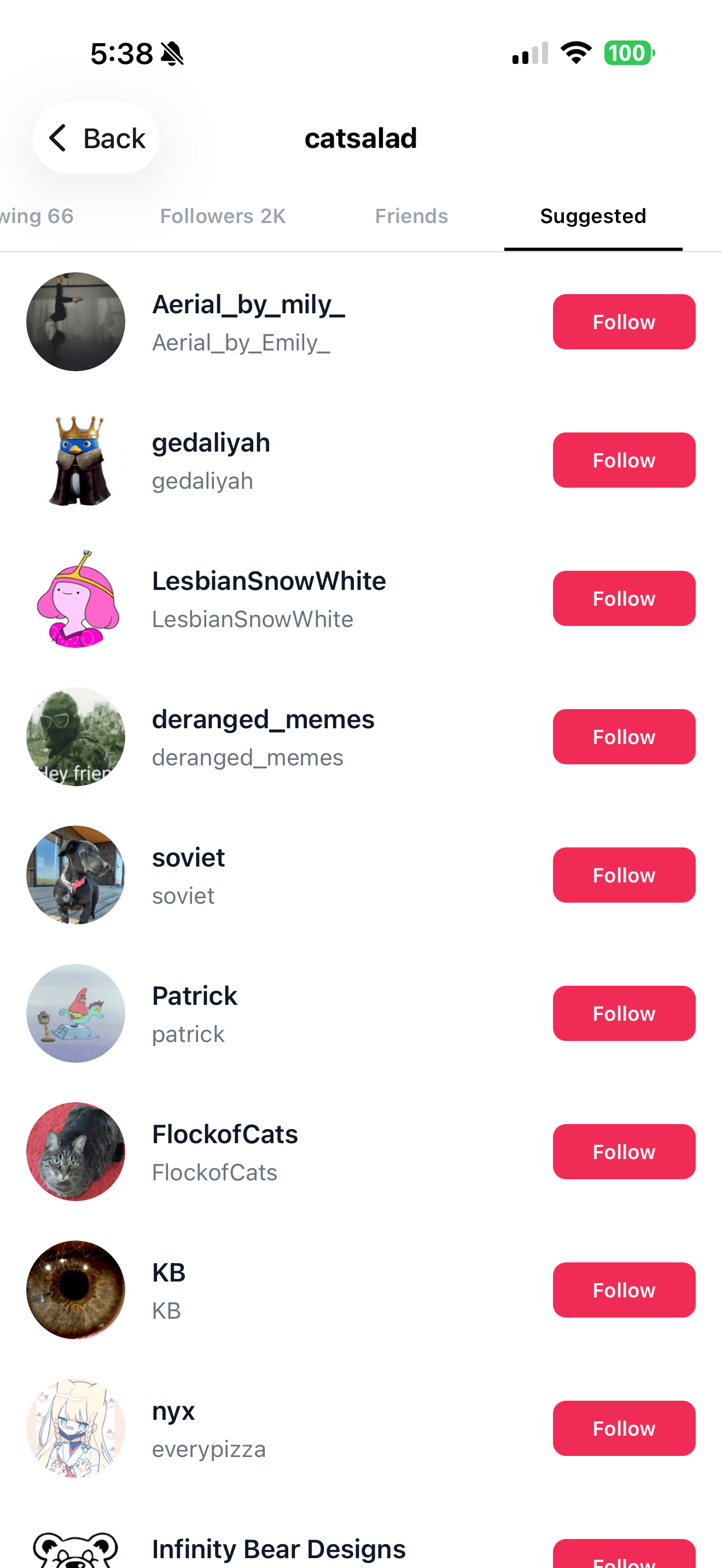Viewport: 722px width, 1568px height.
Task: Open gedaliyah's profile row
Action: (211, 460)
